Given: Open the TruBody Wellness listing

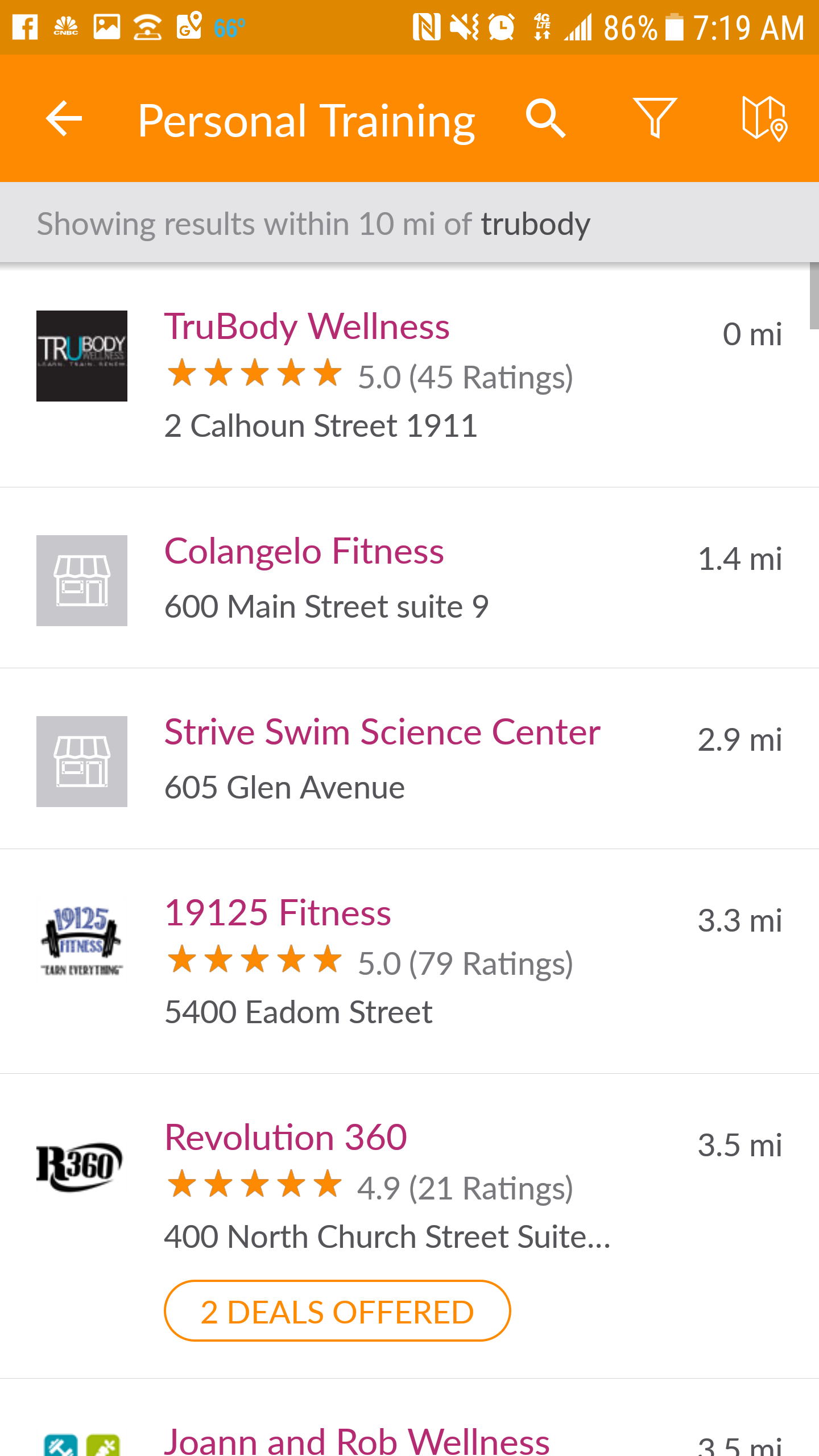Looking at the screenshot, I should tap(307, 328).
